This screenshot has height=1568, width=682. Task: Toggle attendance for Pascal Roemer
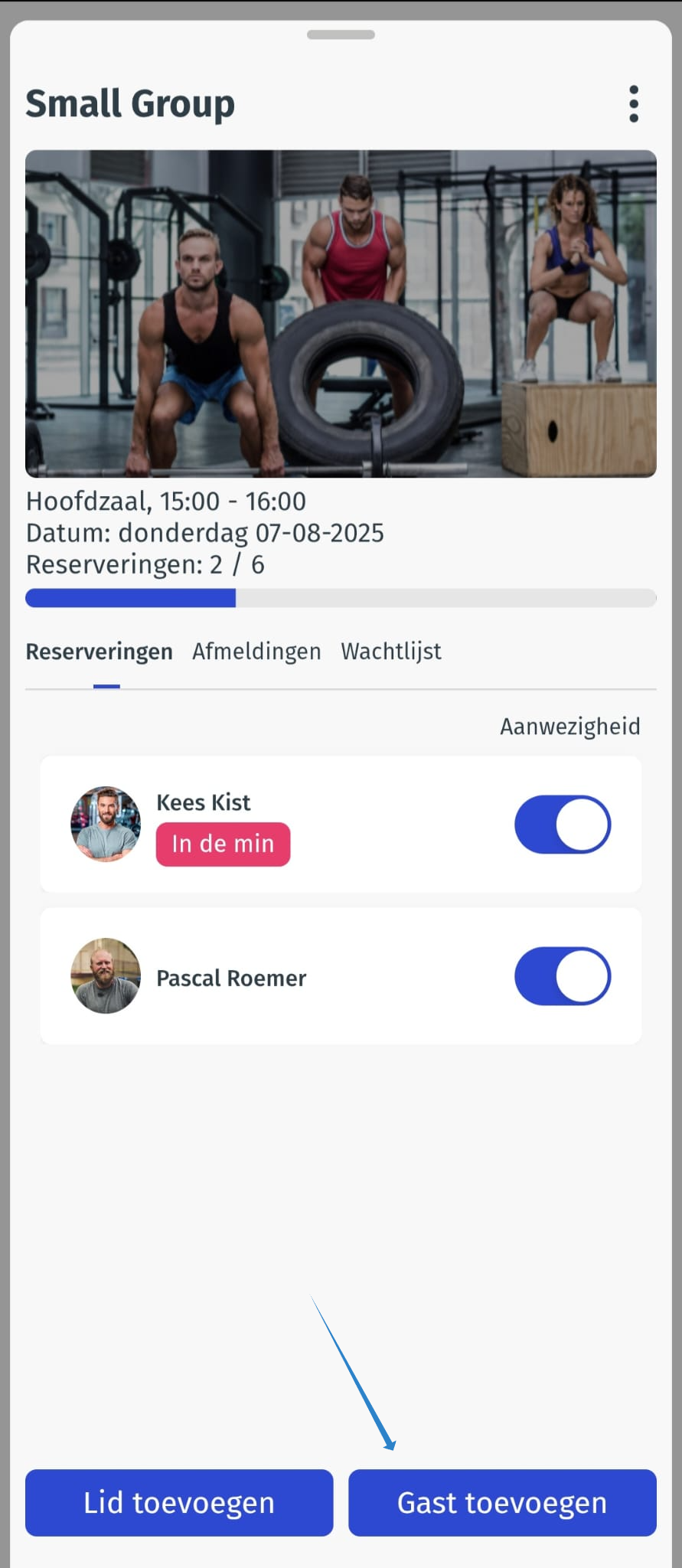click(x=563, y=976)
